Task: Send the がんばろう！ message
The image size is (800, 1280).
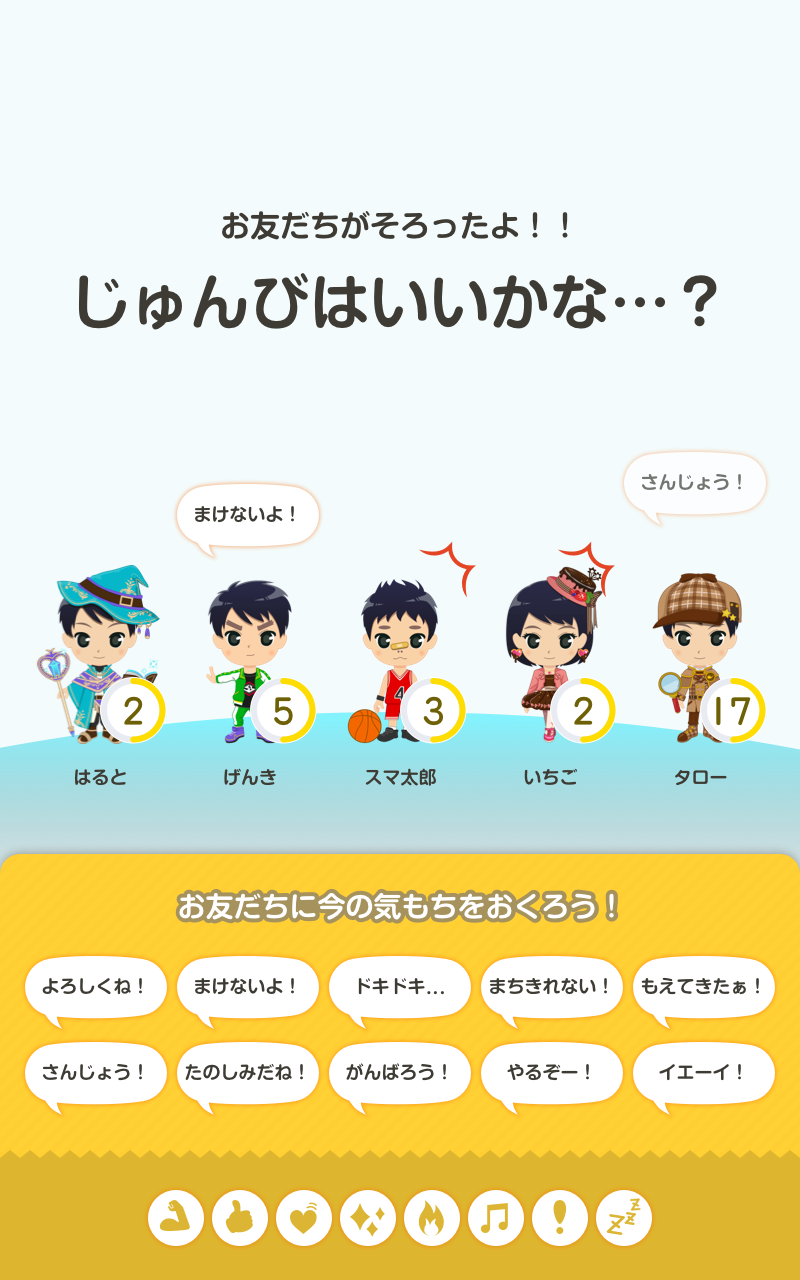Action: [x=399, y=1073]
